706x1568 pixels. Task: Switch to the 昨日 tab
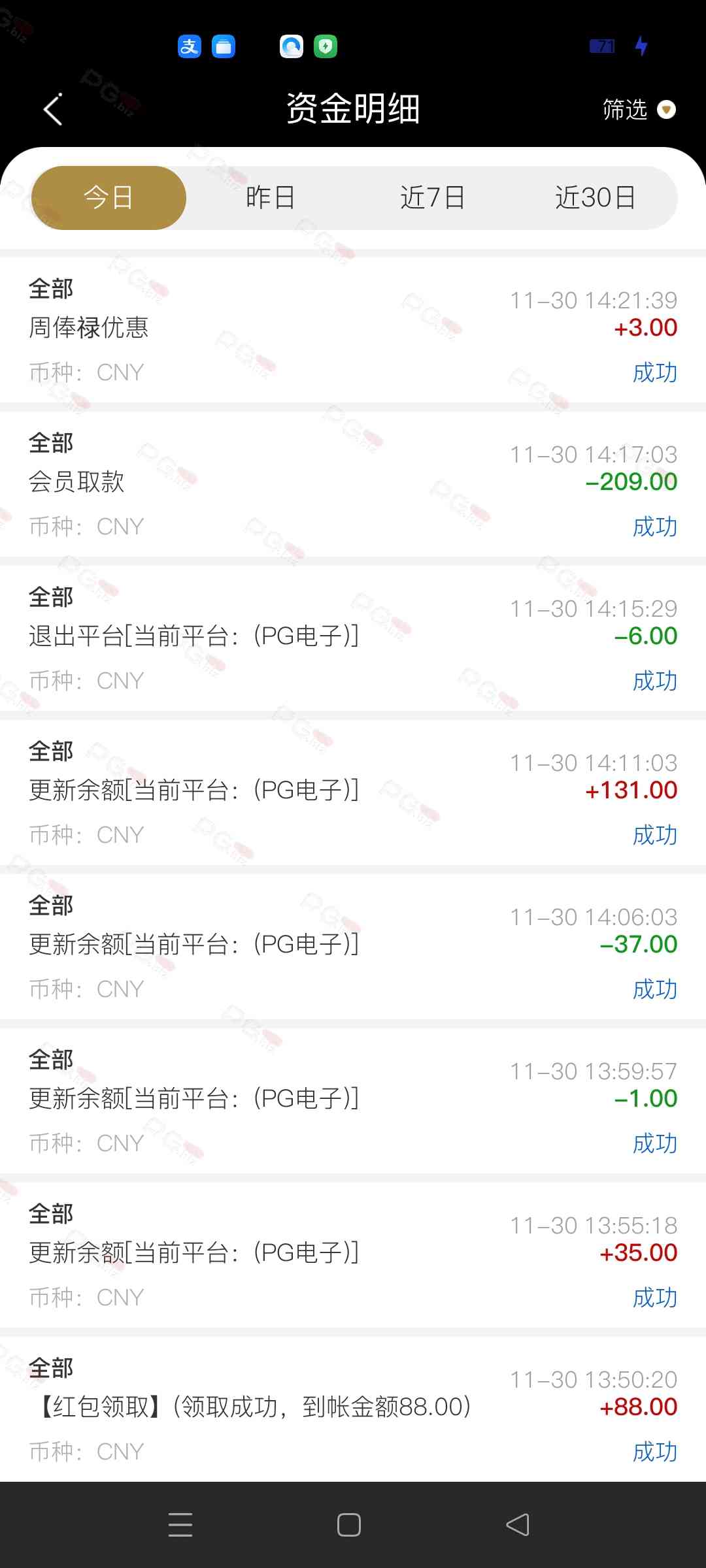(270, 197)
